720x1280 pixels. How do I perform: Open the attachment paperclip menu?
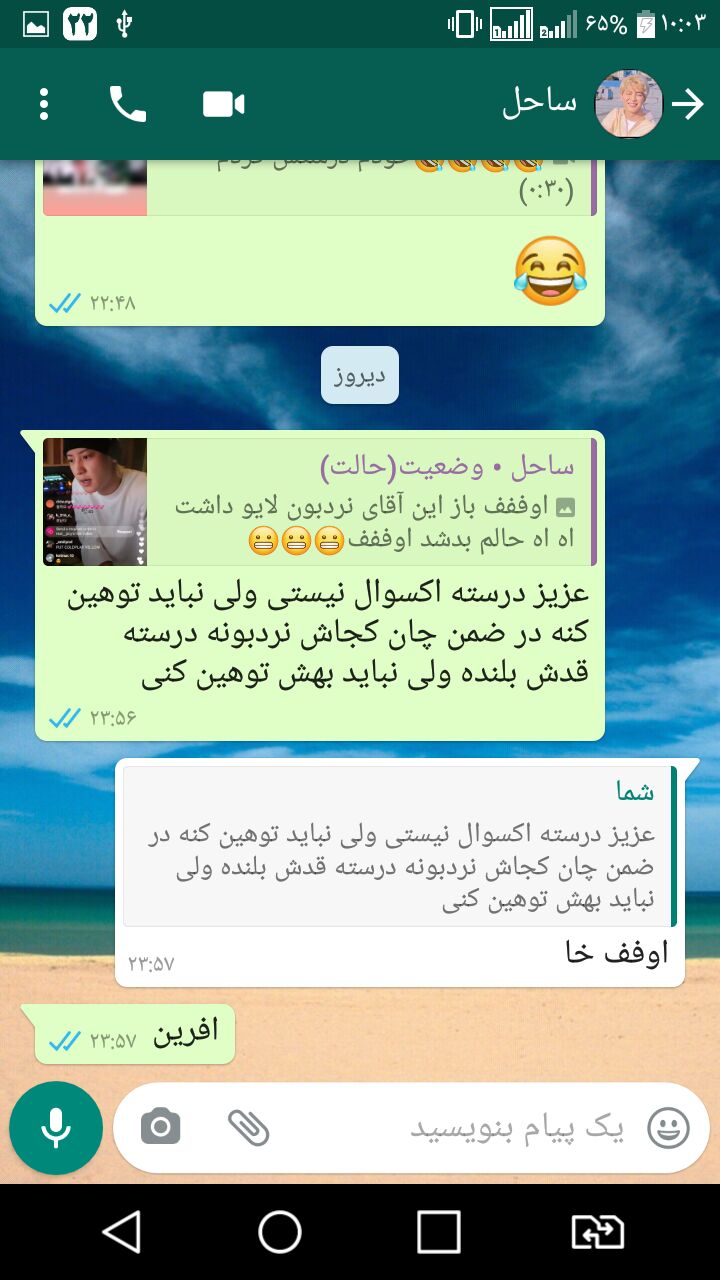248,1128
